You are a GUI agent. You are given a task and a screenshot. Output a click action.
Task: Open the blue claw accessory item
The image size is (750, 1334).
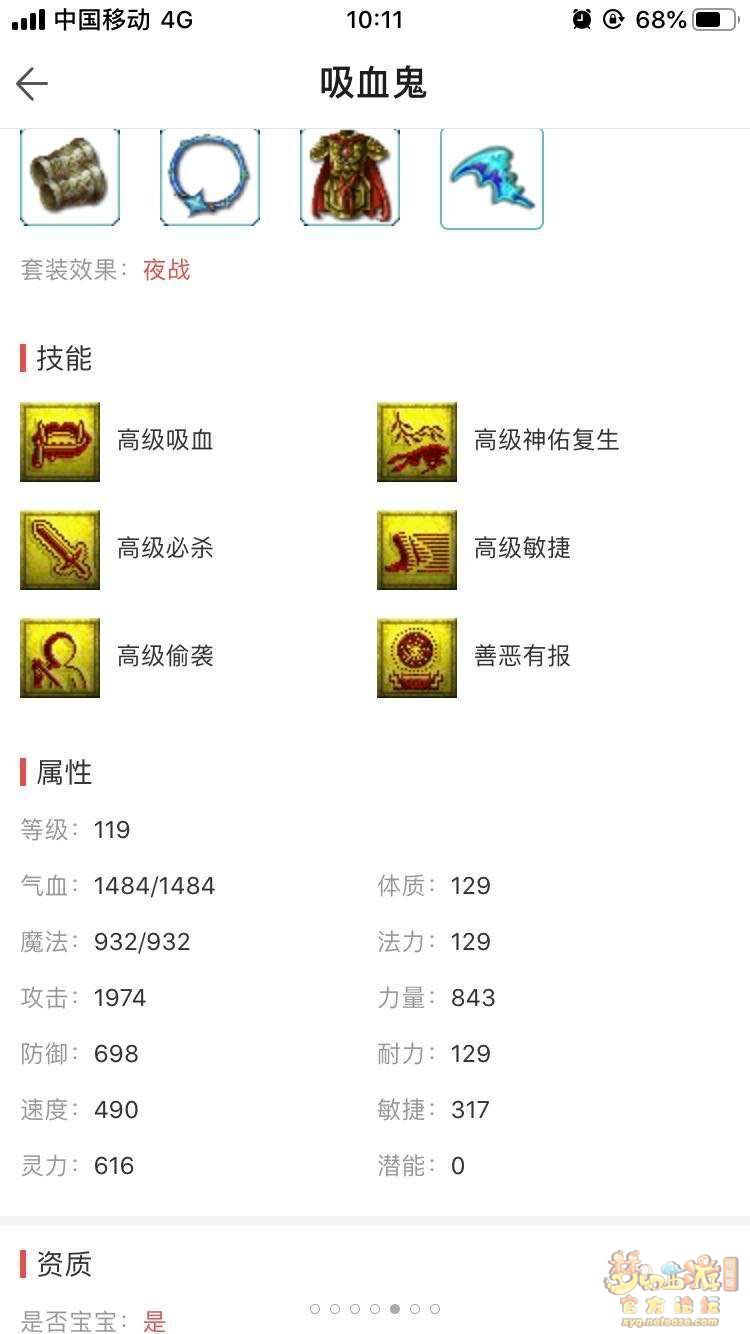(492, 178)
